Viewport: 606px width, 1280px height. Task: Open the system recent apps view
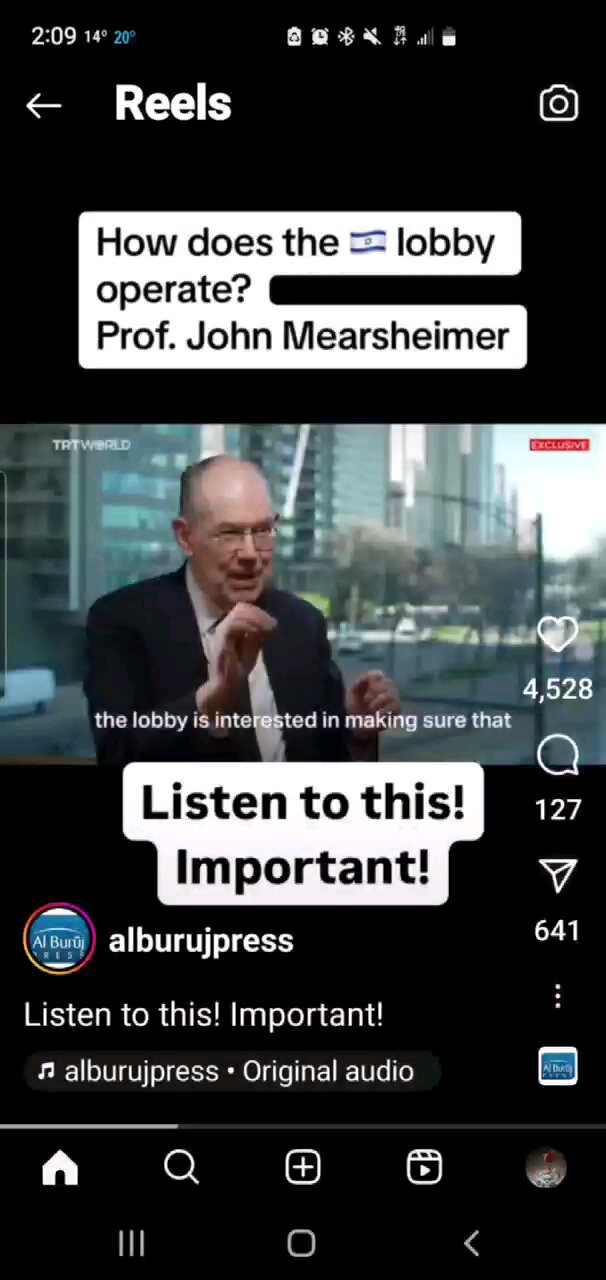click(x=131, y=1243)
